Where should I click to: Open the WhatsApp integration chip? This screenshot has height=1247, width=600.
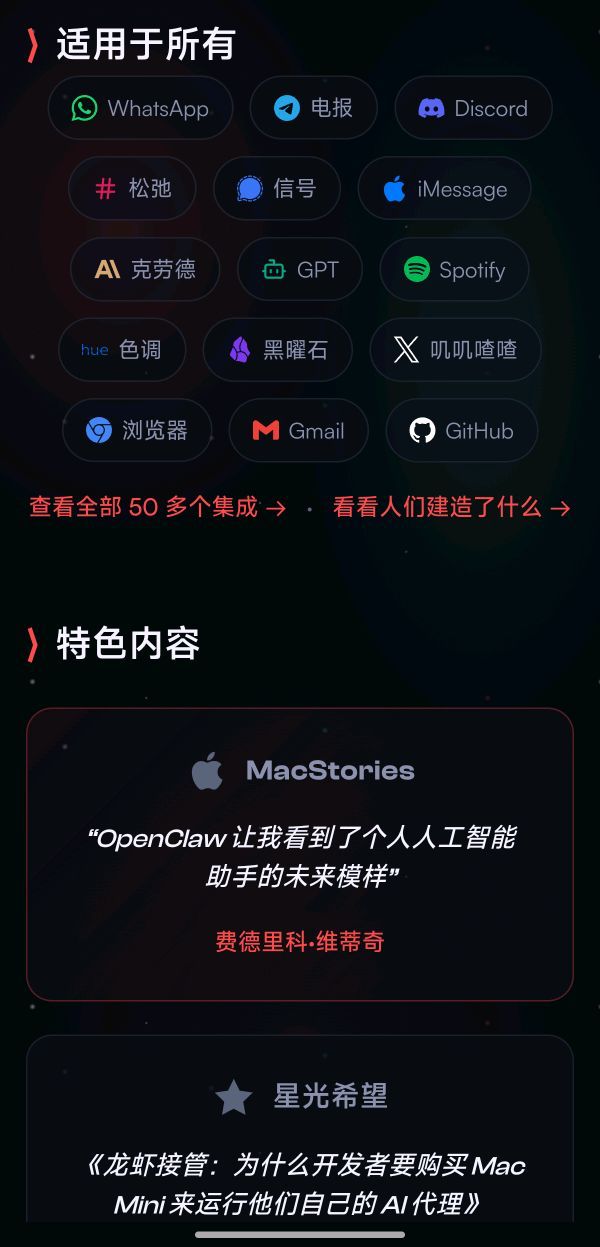point(140,108)
